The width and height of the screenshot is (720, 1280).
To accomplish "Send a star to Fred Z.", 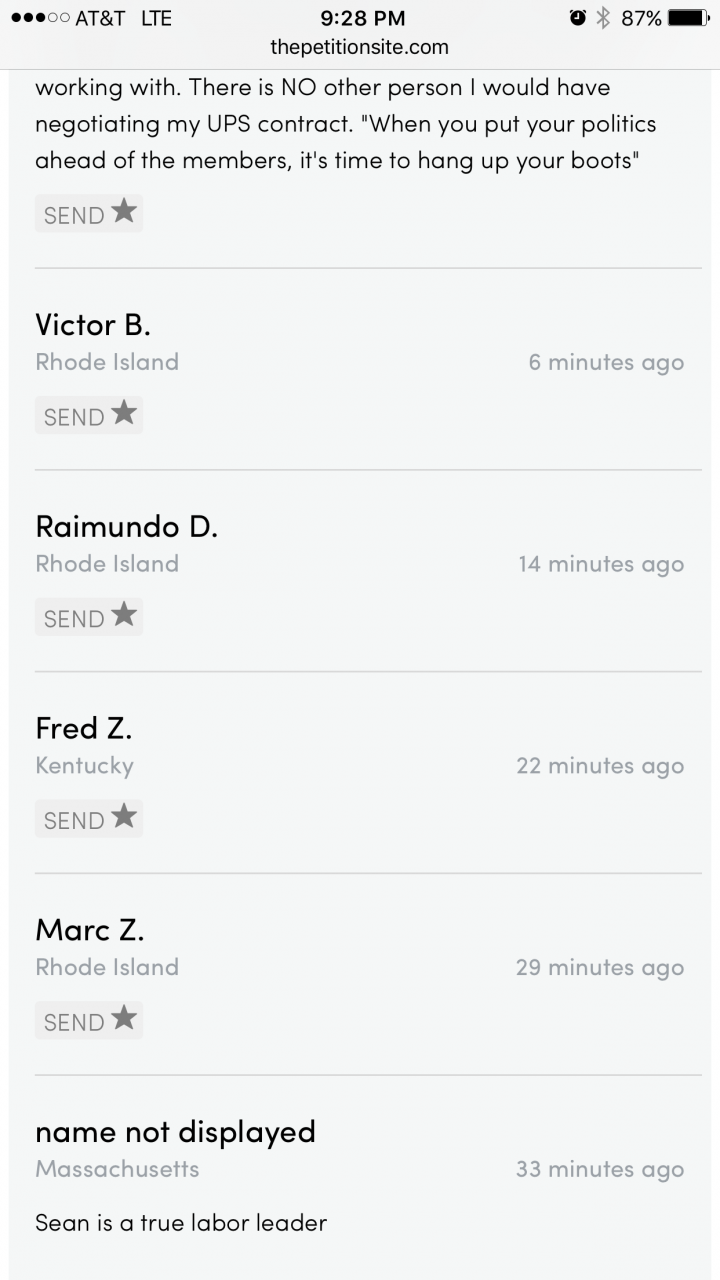I will pyautogui.click(x=89, y=818).
